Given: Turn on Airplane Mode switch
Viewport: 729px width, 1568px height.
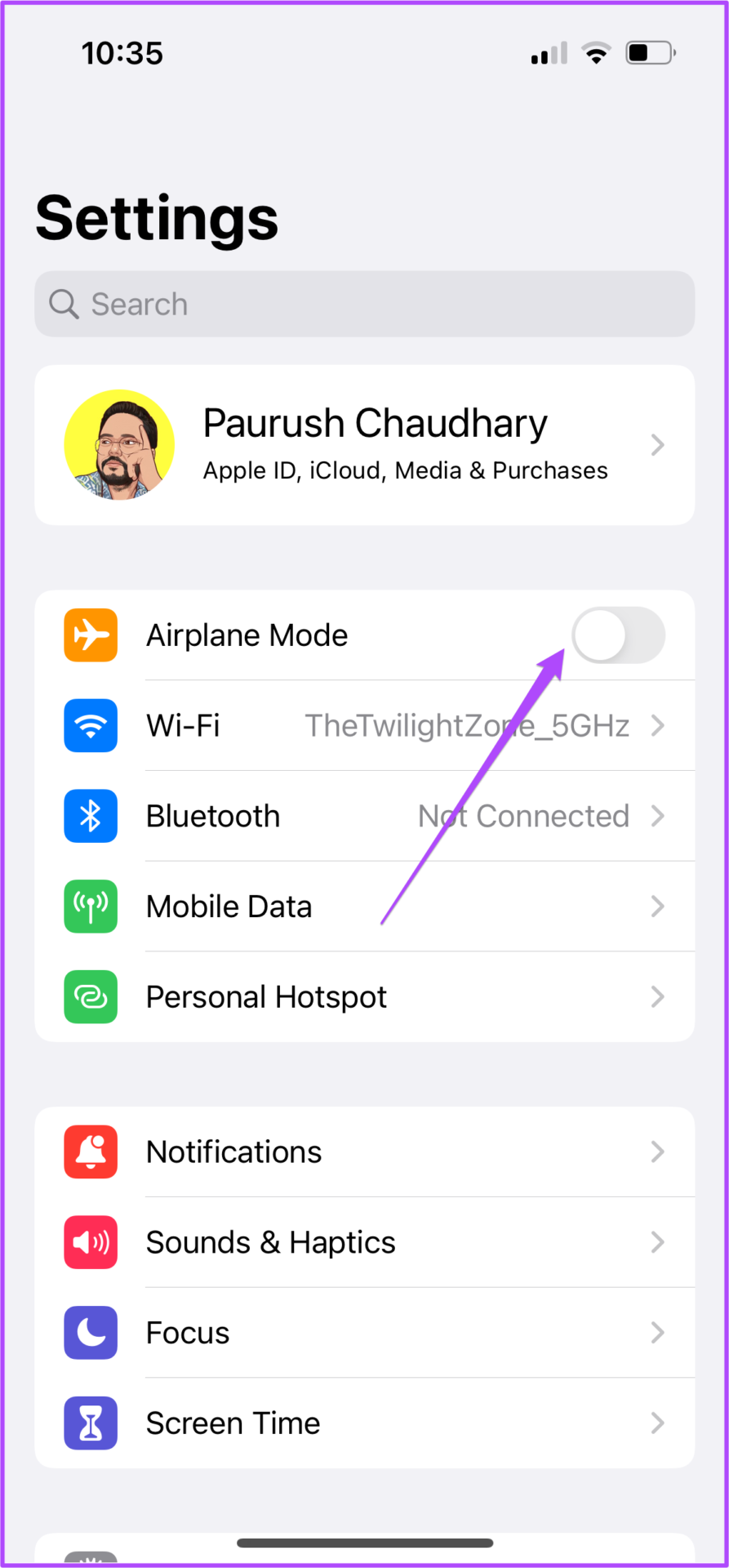Looking at the screenshot, I should 618,635.
